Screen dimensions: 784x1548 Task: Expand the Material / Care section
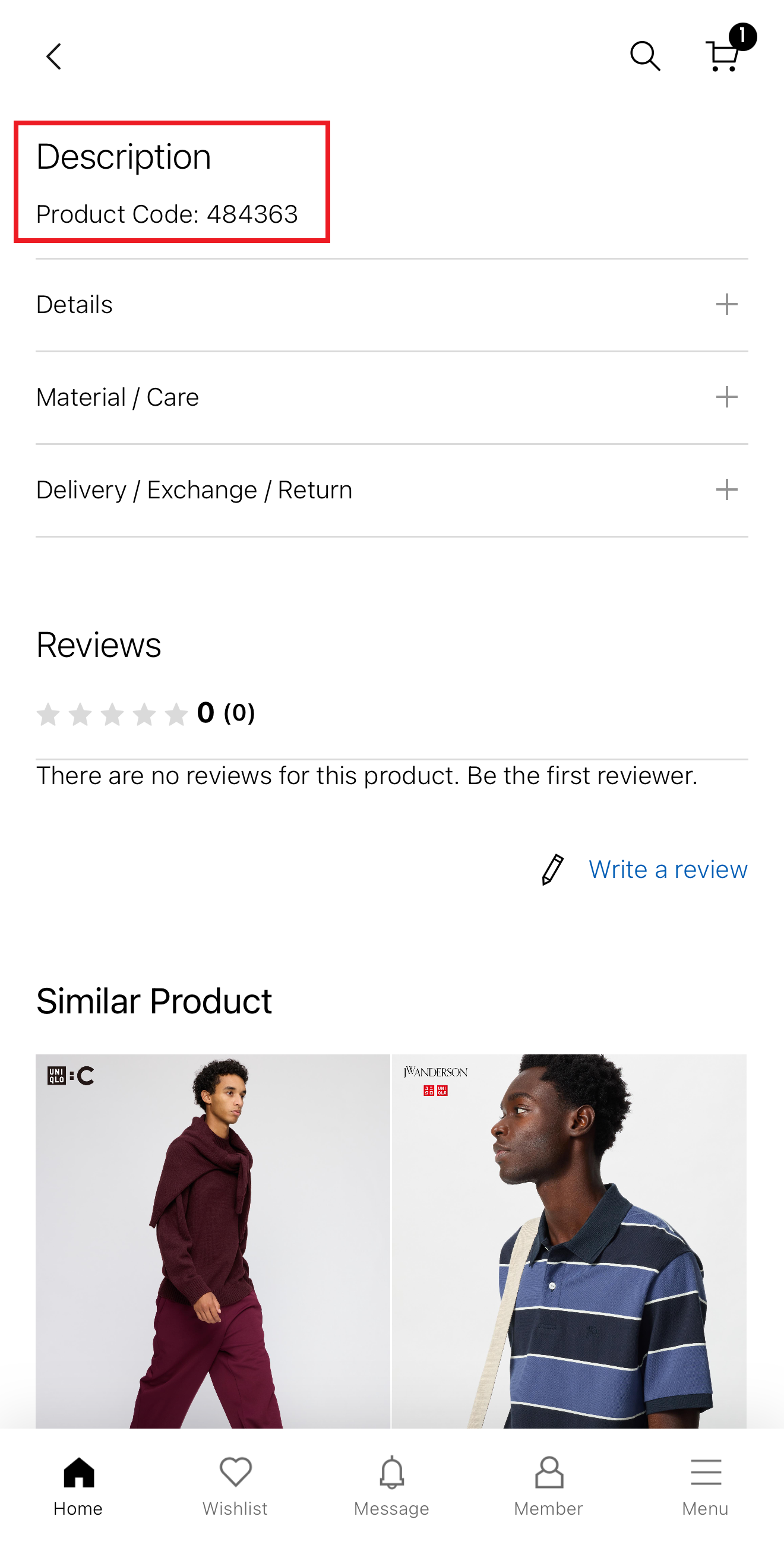click(x=726, y=397)
